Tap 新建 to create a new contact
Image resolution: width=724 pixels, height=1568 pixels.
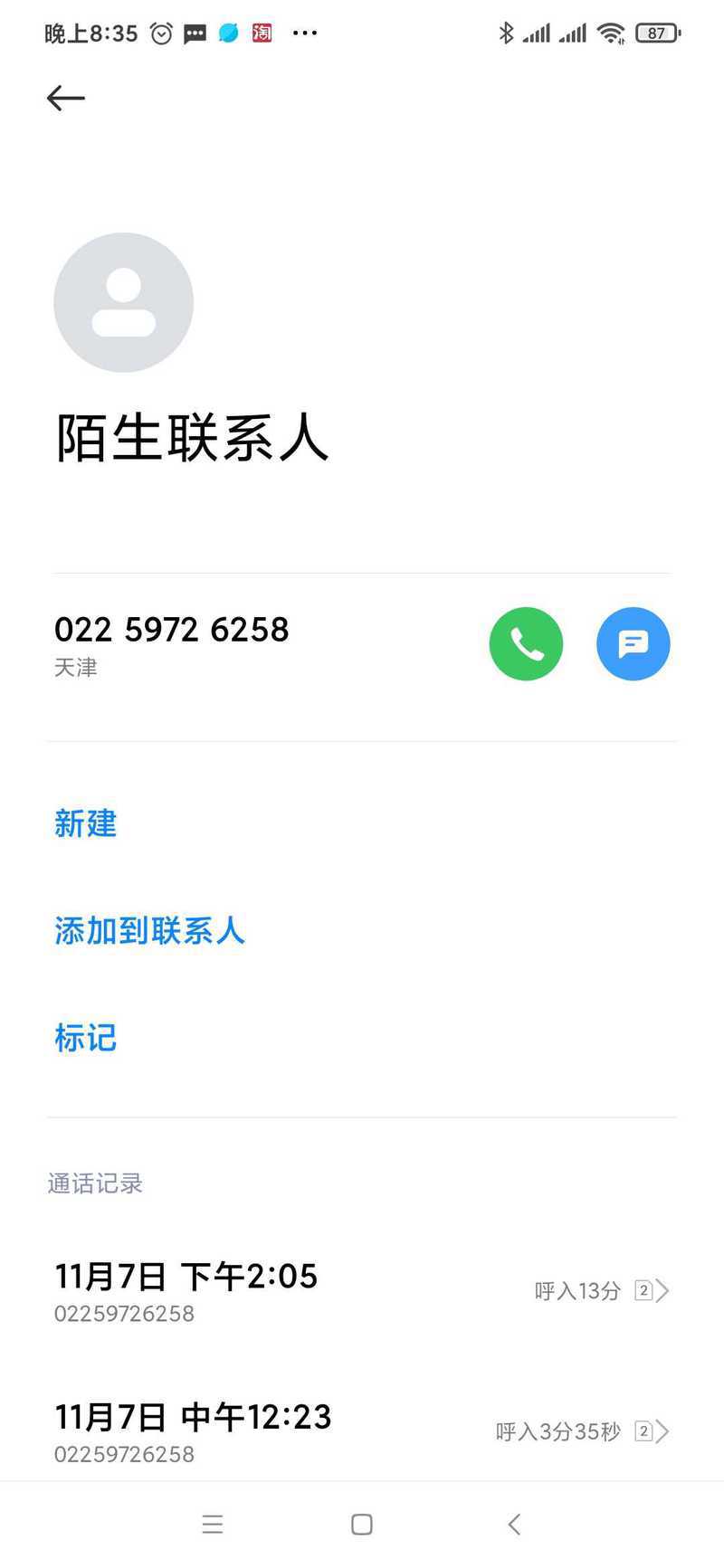point(86,823)
